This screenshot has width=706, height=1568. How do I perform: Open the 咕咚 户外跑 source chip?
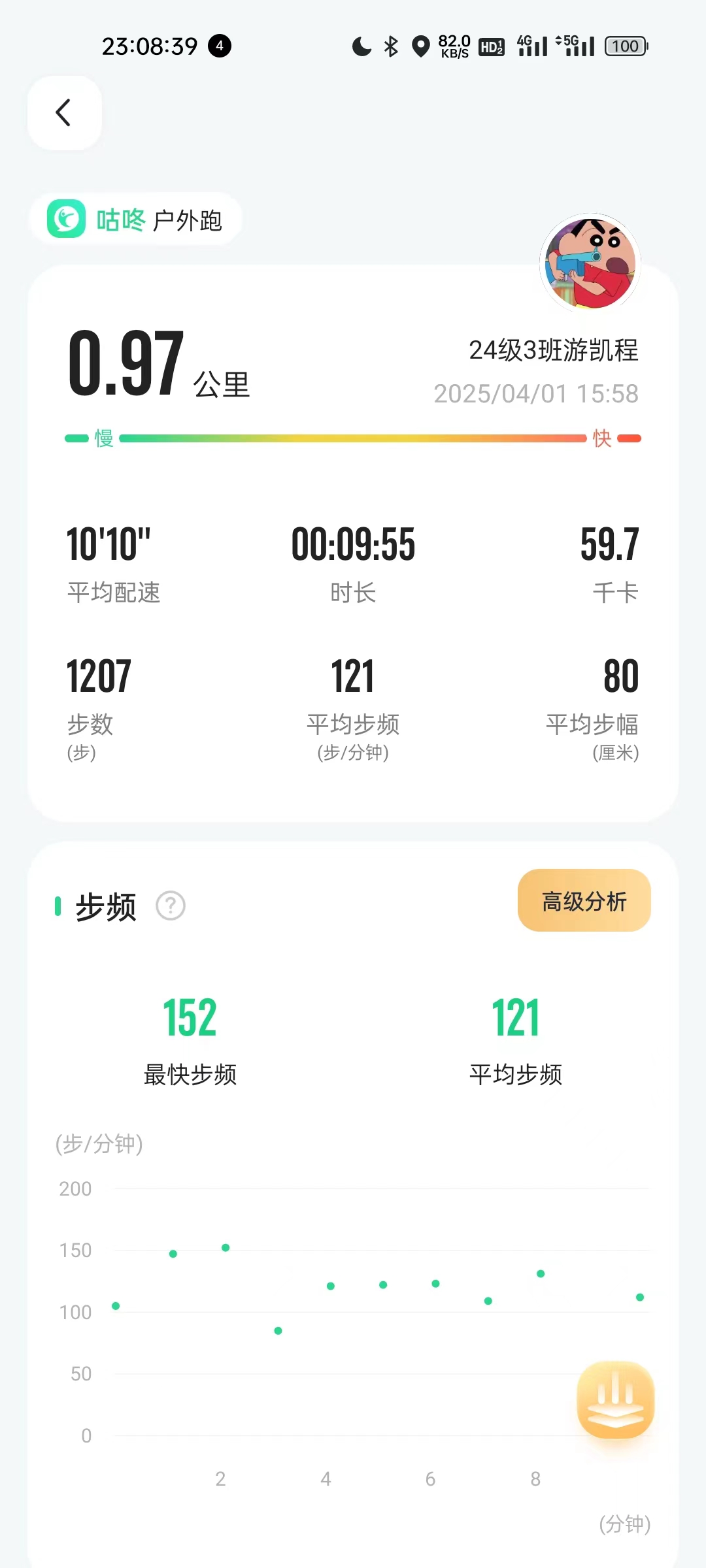pyautogui.click(x=136, y=220)
